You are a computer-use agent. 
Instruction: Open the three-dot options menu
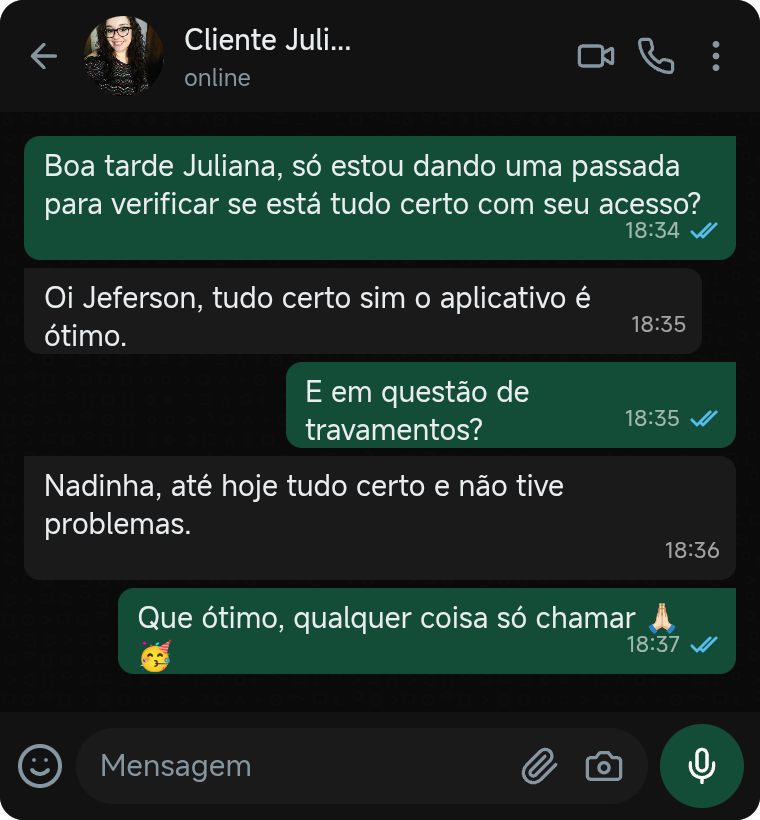(x=716, y=56)
